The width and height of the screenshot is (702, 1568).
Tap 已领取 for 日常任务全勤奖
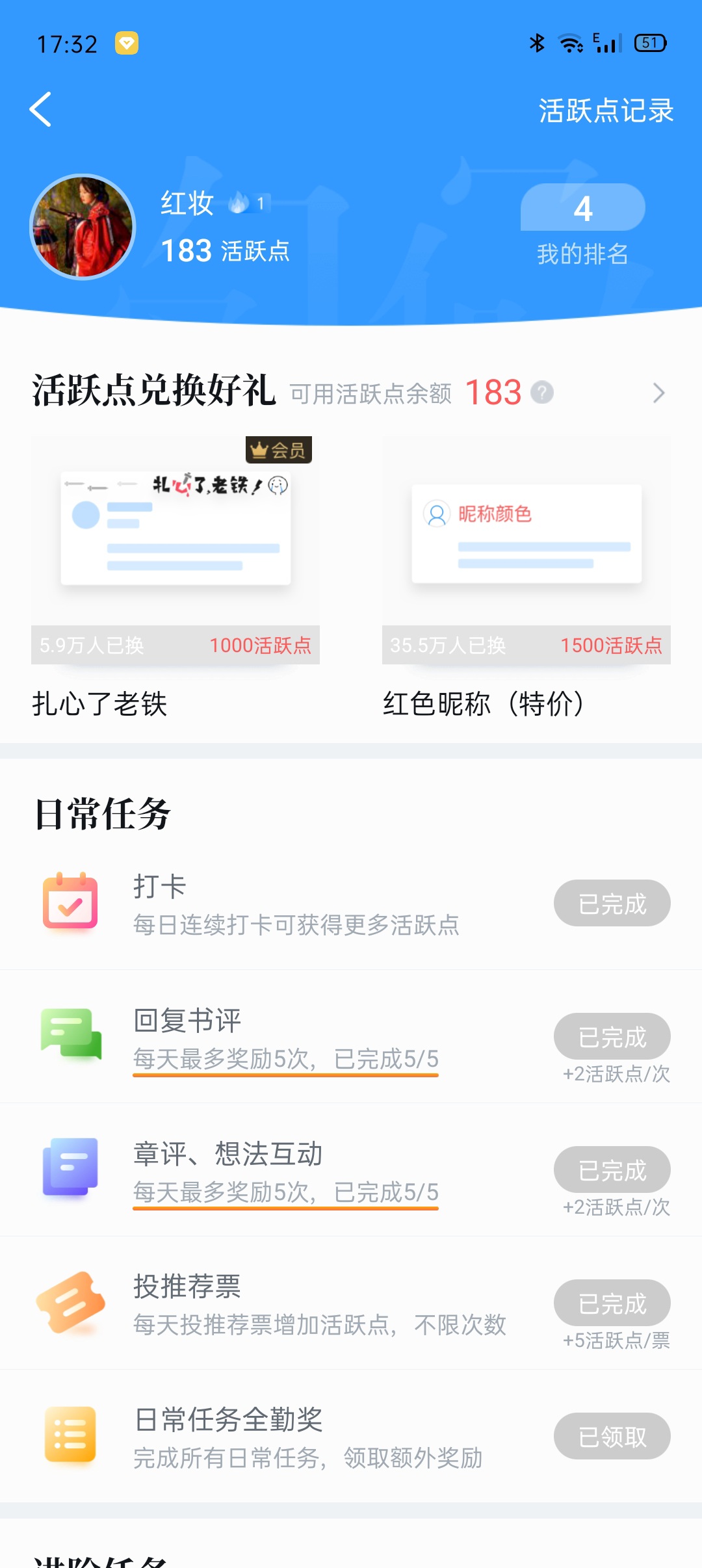click(x=612, y=1436)
